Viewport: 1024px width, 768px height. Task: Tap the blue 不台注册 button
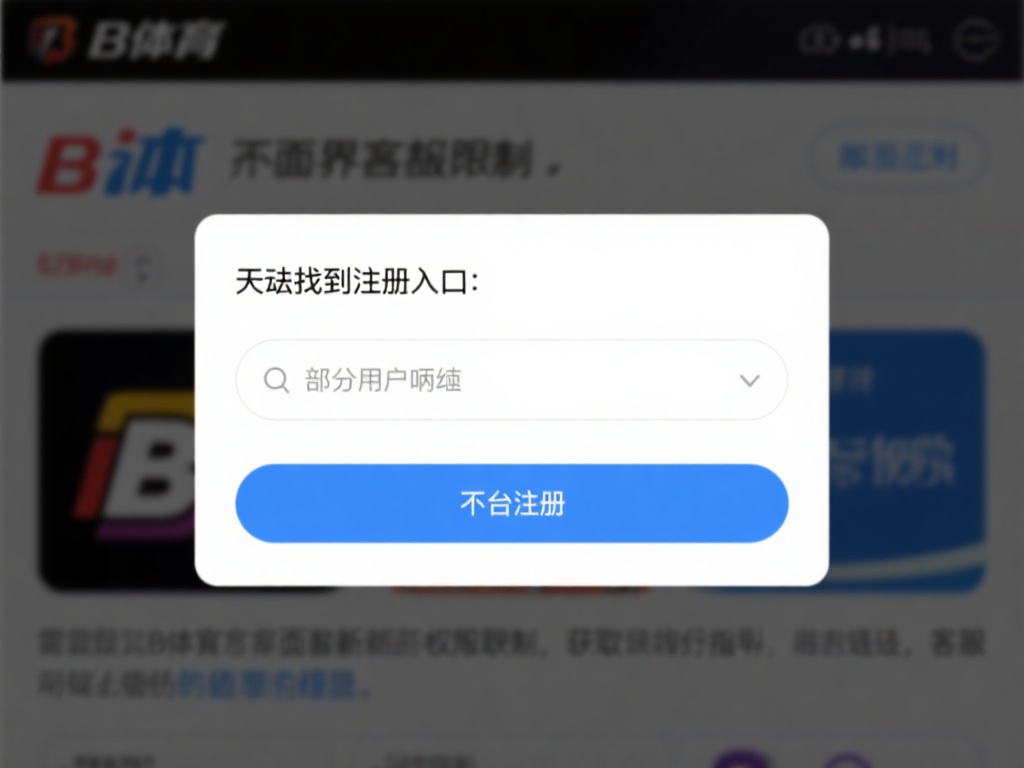tap(511, 503)
